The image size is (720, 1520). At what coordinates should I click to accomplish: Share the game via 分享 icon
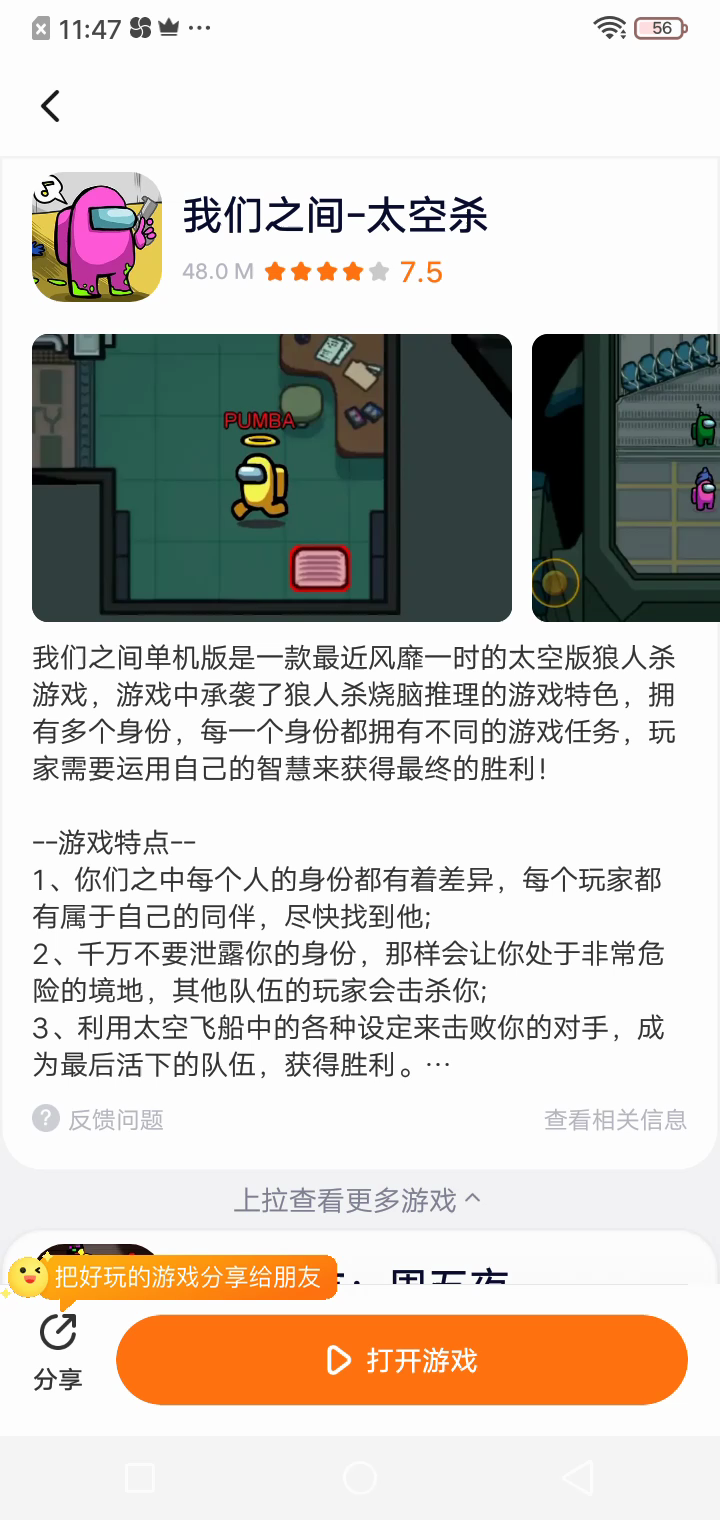pos(58,1352)
